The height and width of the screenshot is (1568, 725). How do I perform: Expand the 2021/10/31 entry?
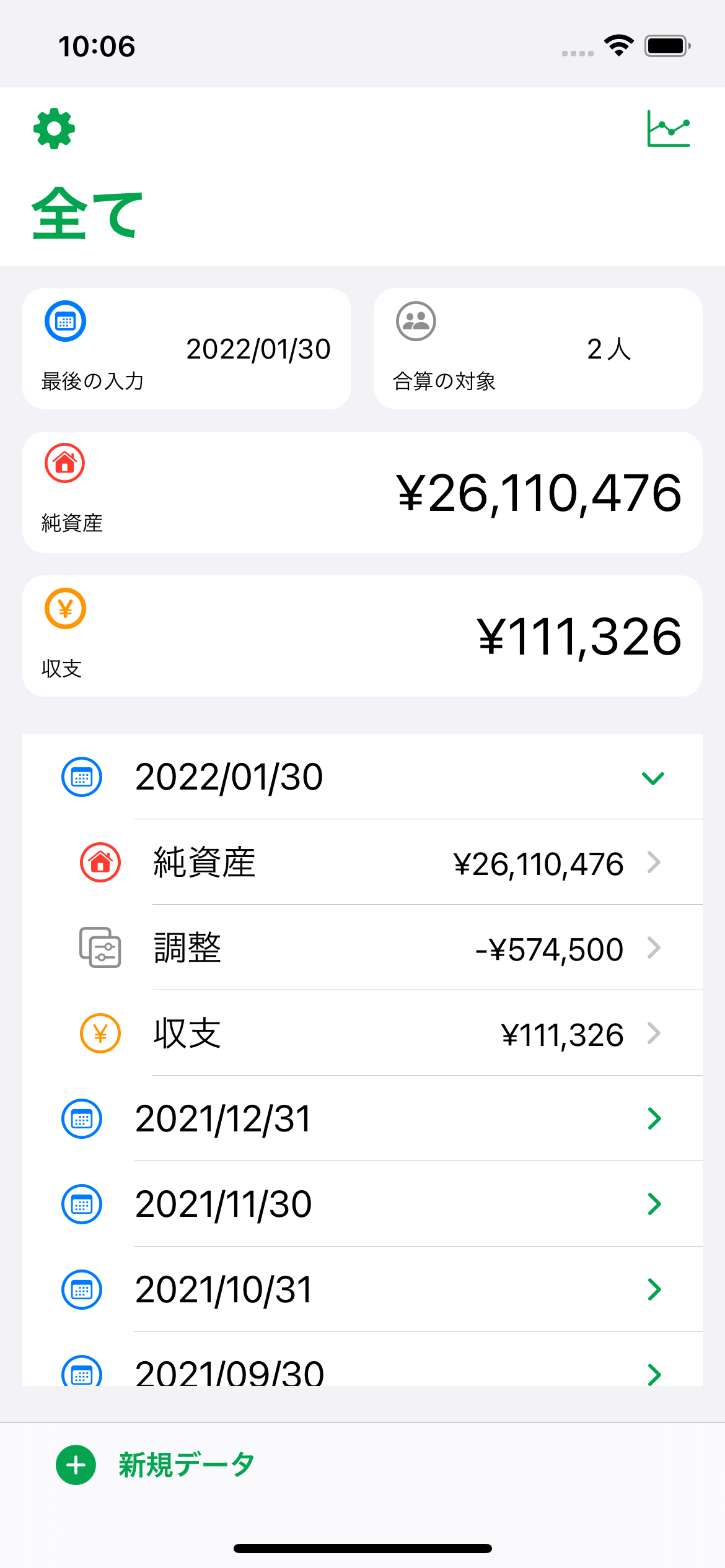362,1289
